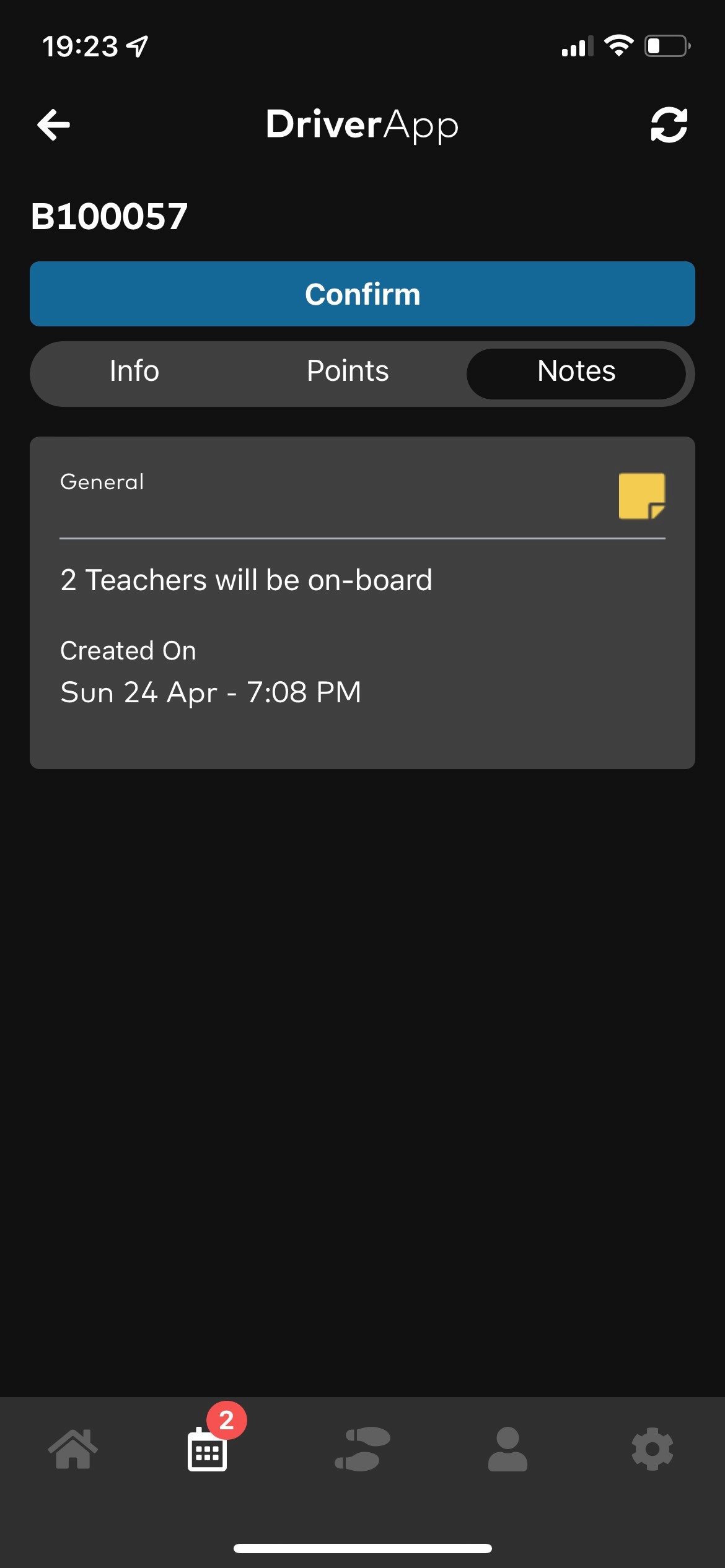This screenshot has height=1568, width=725.
Task: Open the footsteps tab in bottom bar
Action: pos(362,1448)
